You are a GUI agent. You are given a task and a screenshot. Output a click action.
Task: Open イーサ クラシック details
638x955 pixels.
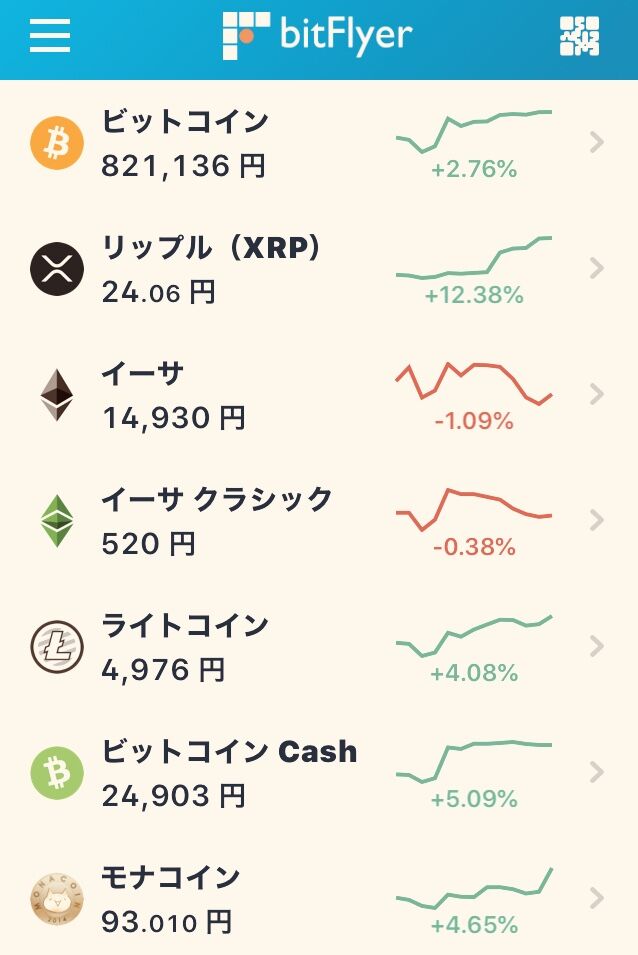pyautogui.click(x=318, y=521)
